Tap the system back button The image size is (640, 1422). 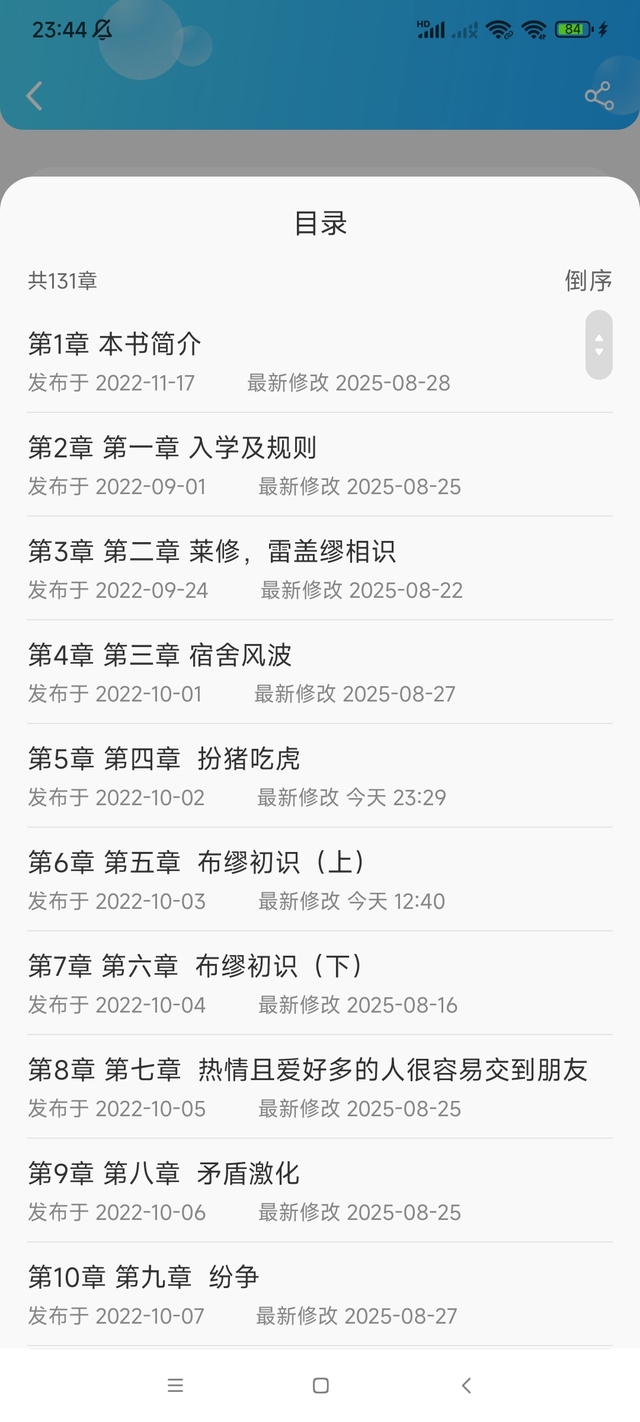(466, 1385)
